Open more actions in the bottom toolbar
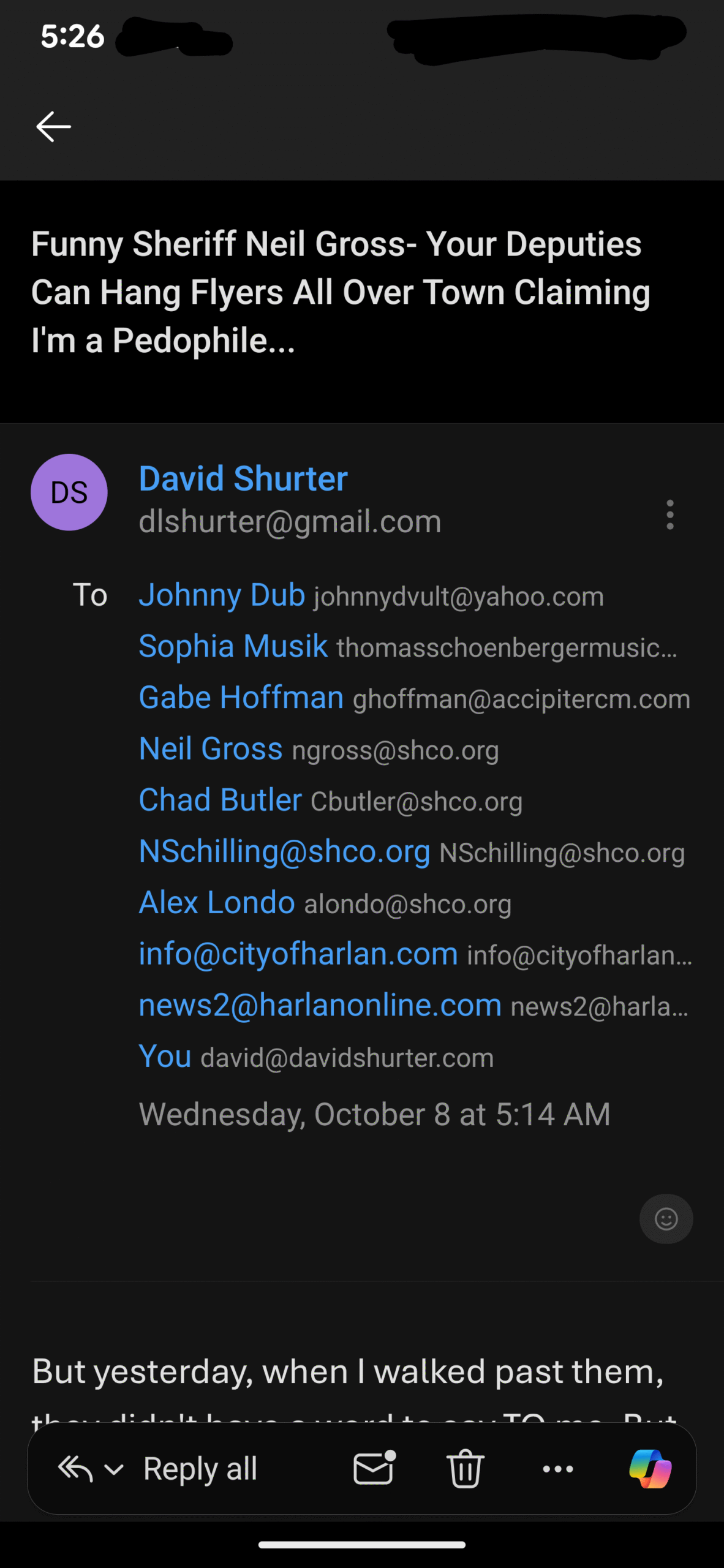This screenshot has height=1568, width=724. tap(558, 1469)
